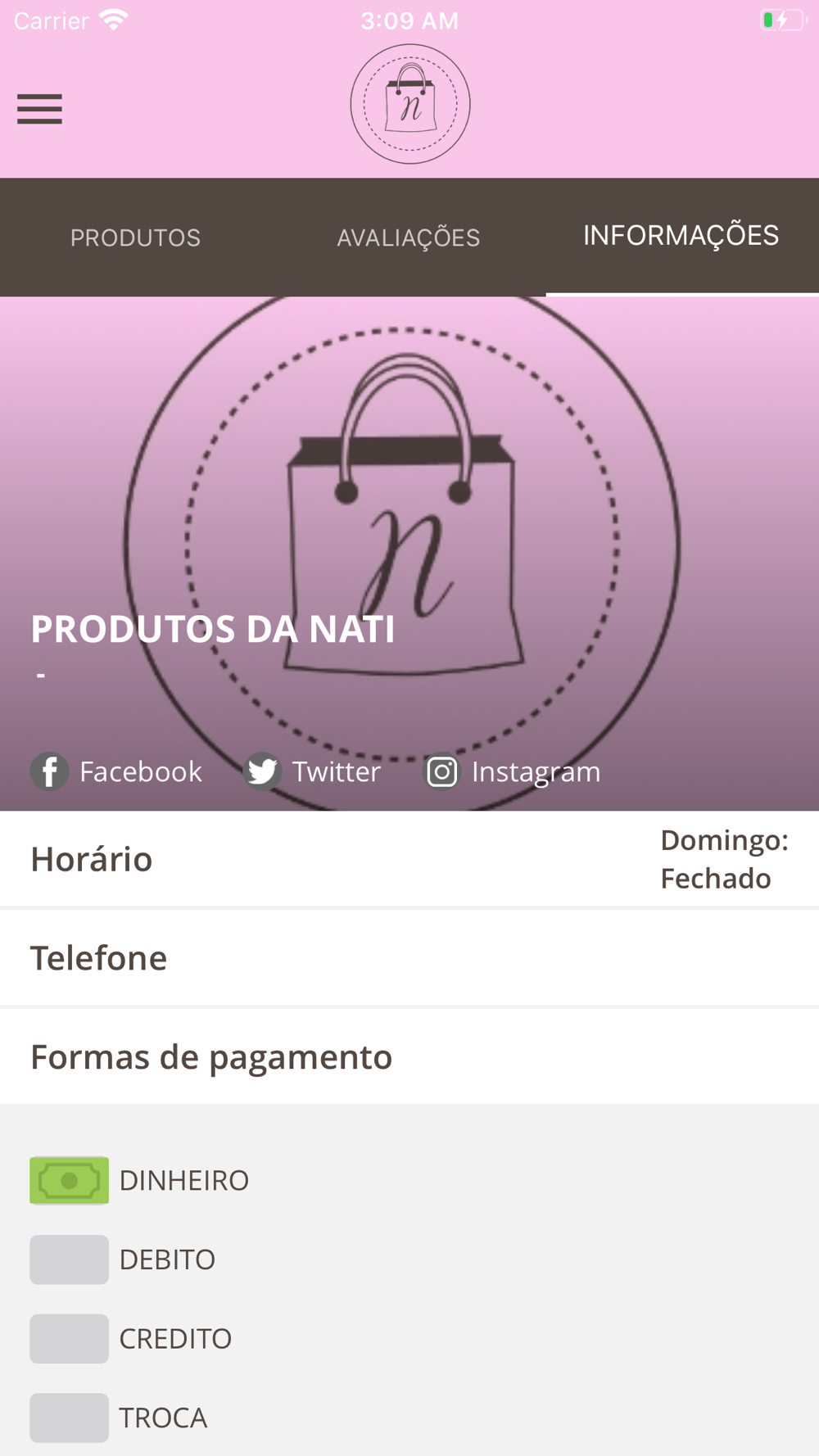Visit the store's Instagram profile
Image resolution: width=819 pixels, height=1456 pixels.
click(513, 771)
